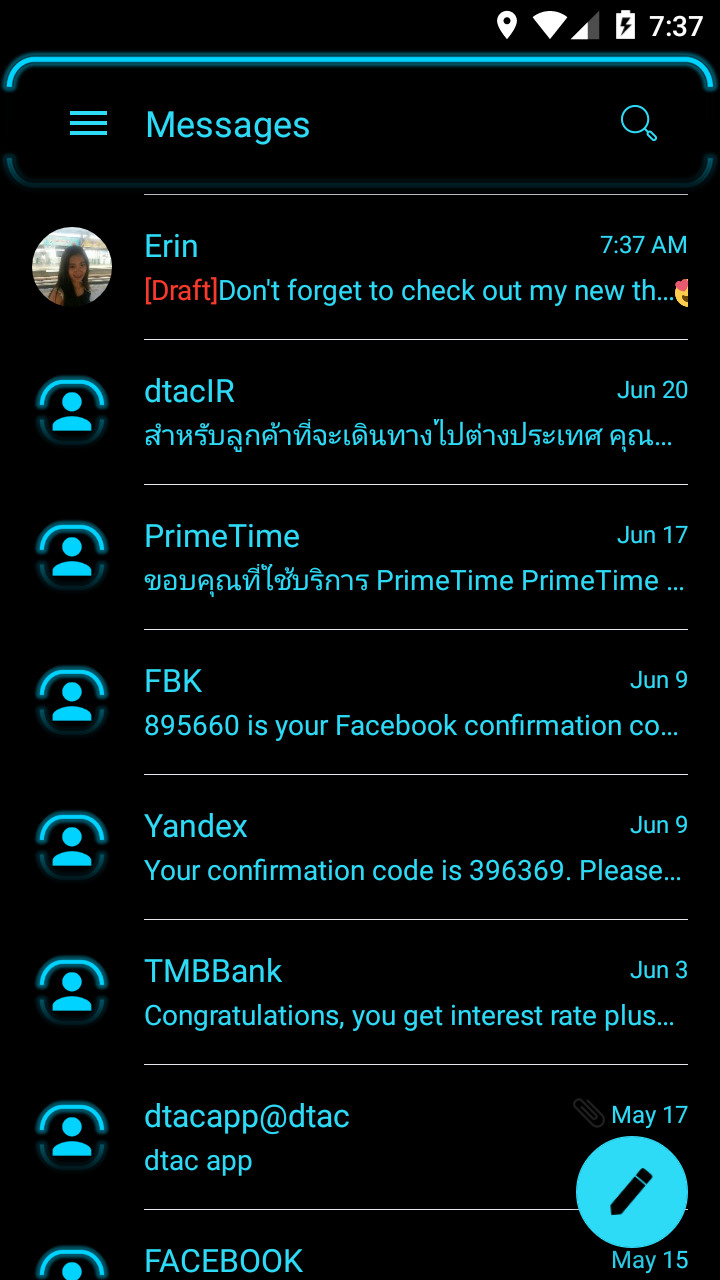Open the TMBBank message thread
Image resolution: width=720 pixels, height=1280 pixels.
(400, 992)
